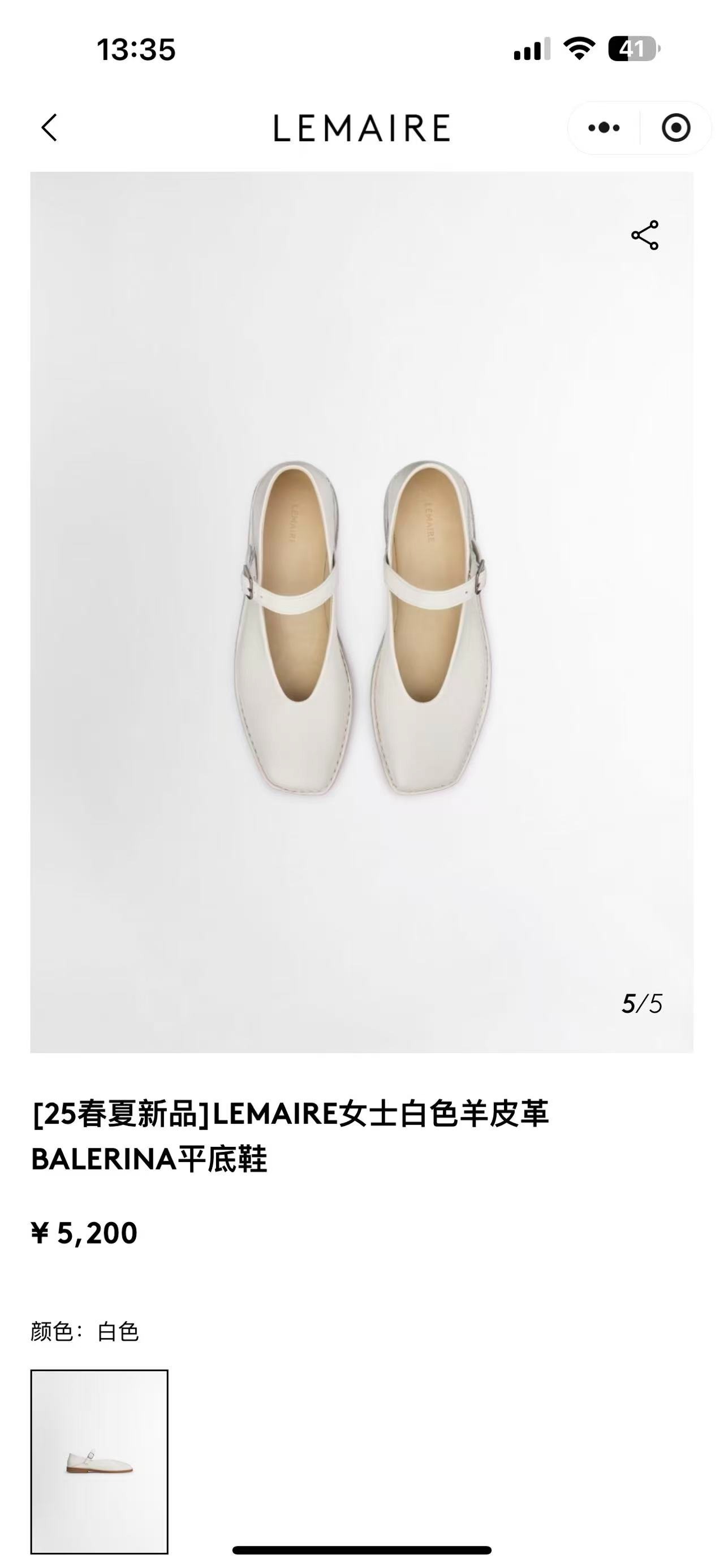The height and width of the screenshot is (1568, 724).
Task: Open the product photo full screen
Action: pos(361,627)
